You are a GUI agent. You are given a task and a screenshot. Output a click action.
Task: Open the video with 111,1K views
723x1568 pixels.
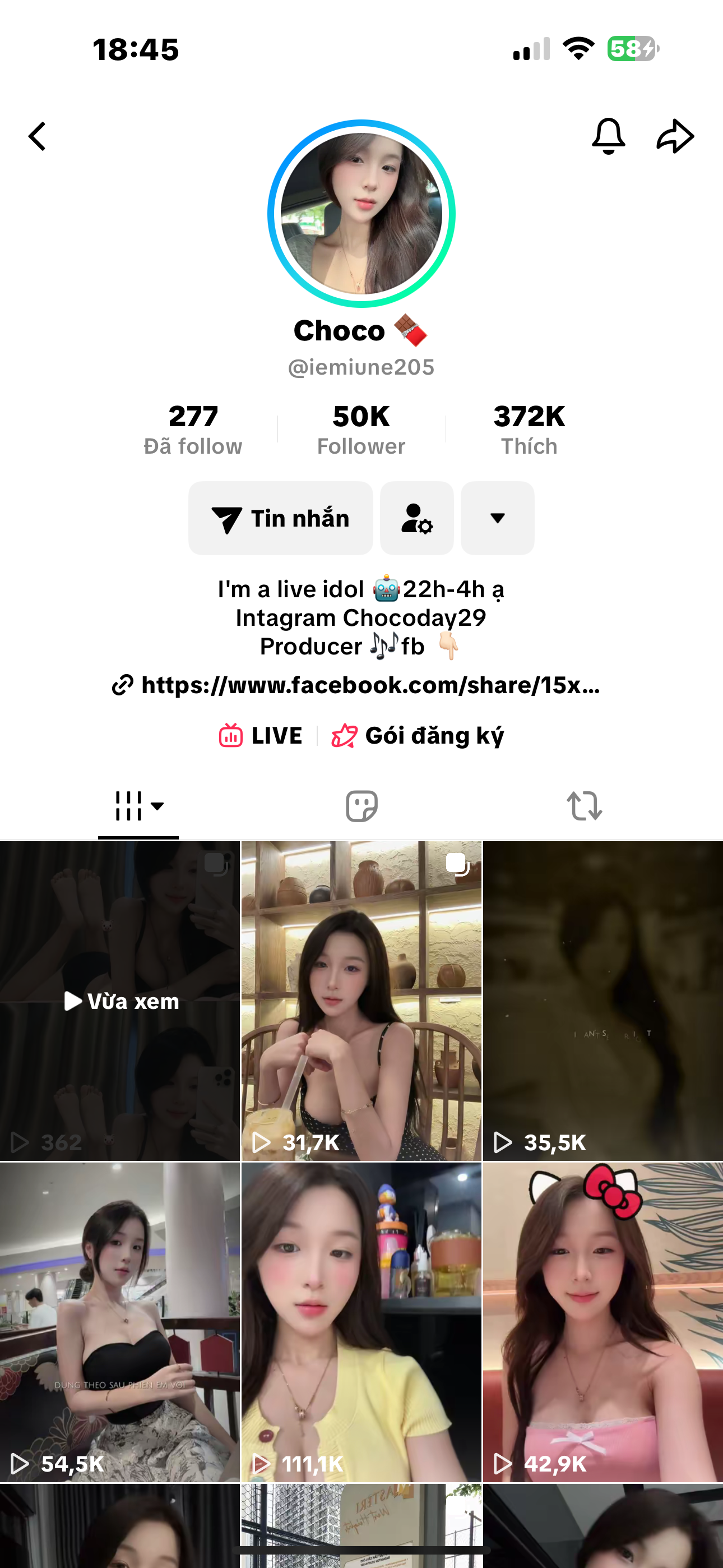click(361, 1322)
